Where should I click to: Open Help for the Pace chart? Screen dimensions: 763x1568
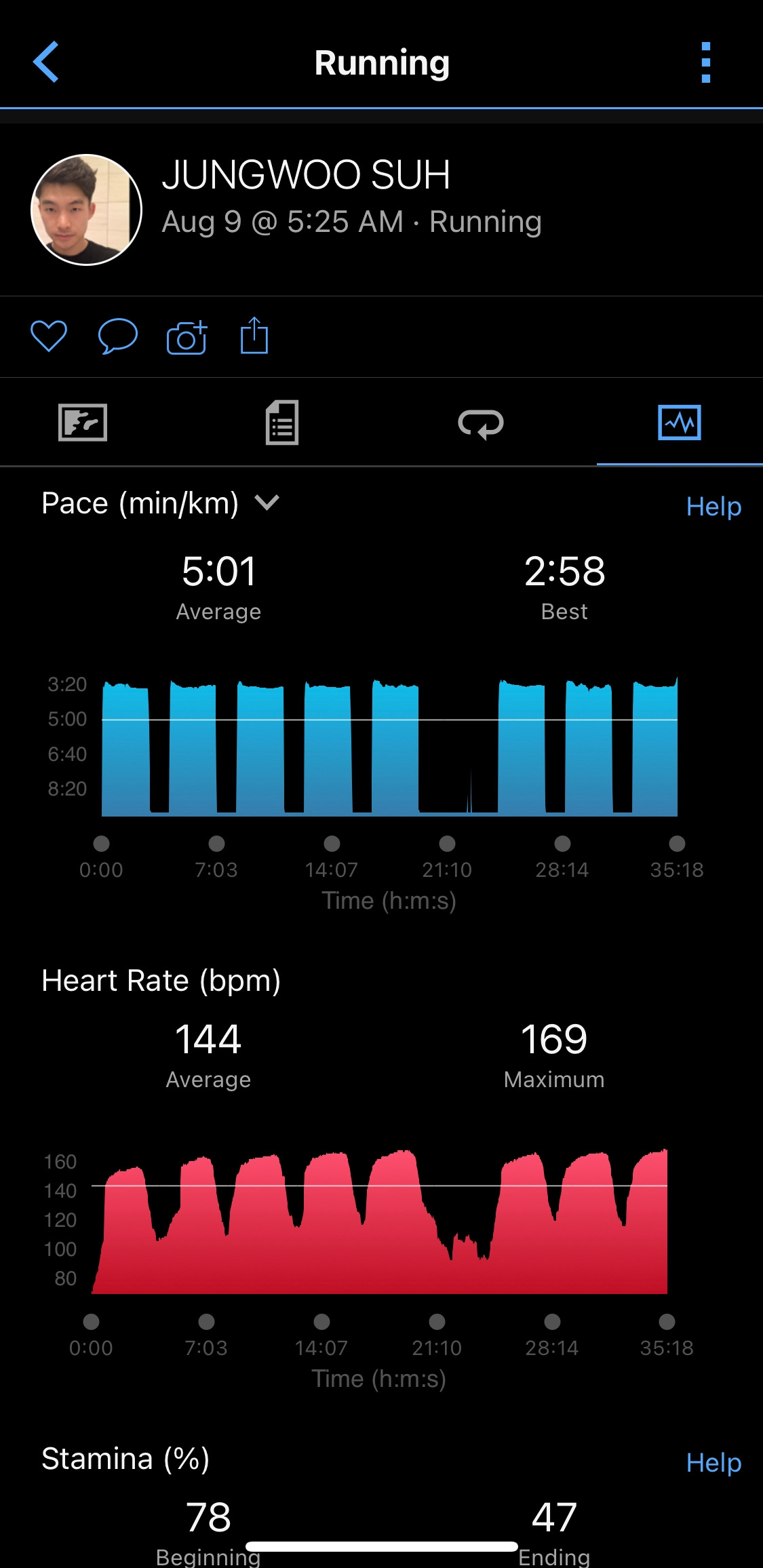(x=713, y=507)
